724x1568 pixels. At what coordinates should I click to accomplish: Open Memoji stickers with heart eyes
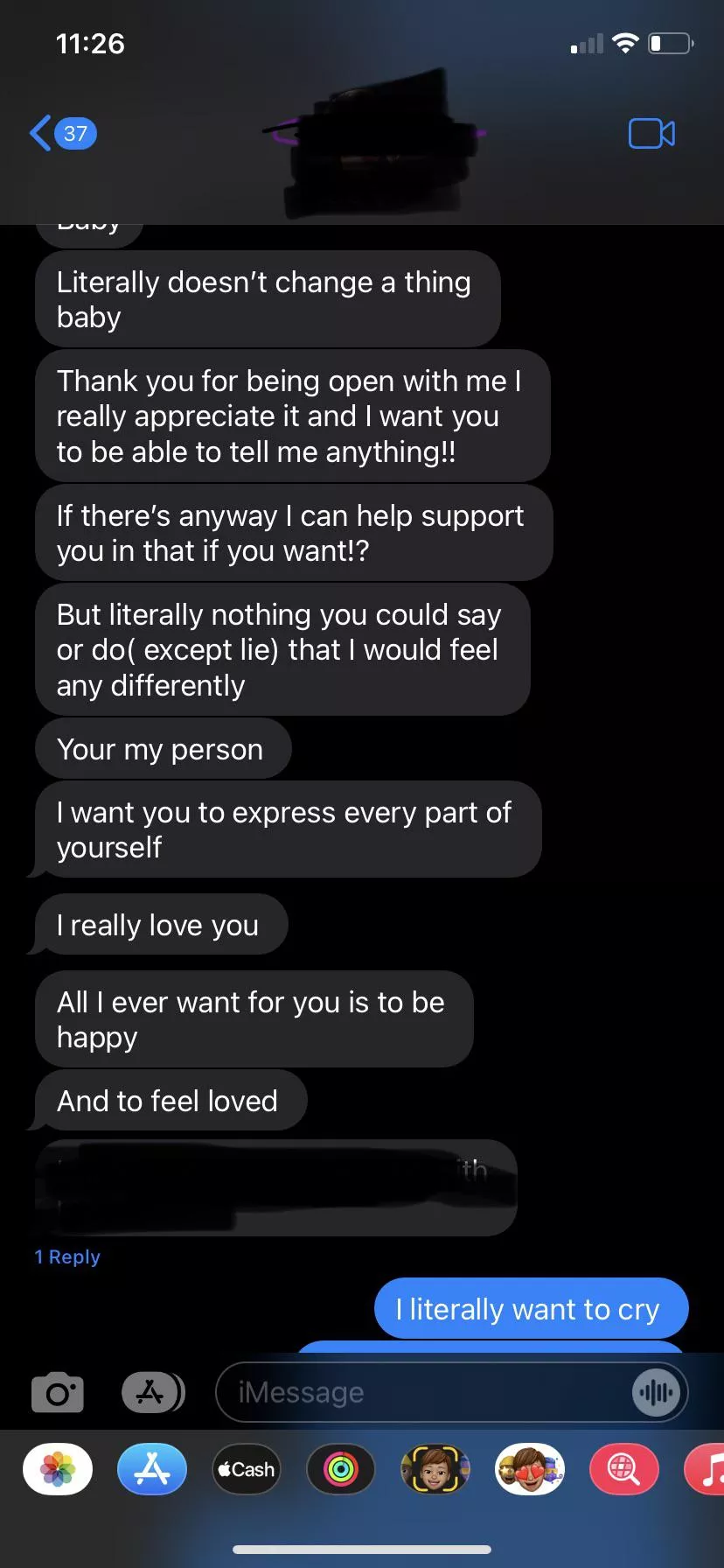tap(530, 1469)
